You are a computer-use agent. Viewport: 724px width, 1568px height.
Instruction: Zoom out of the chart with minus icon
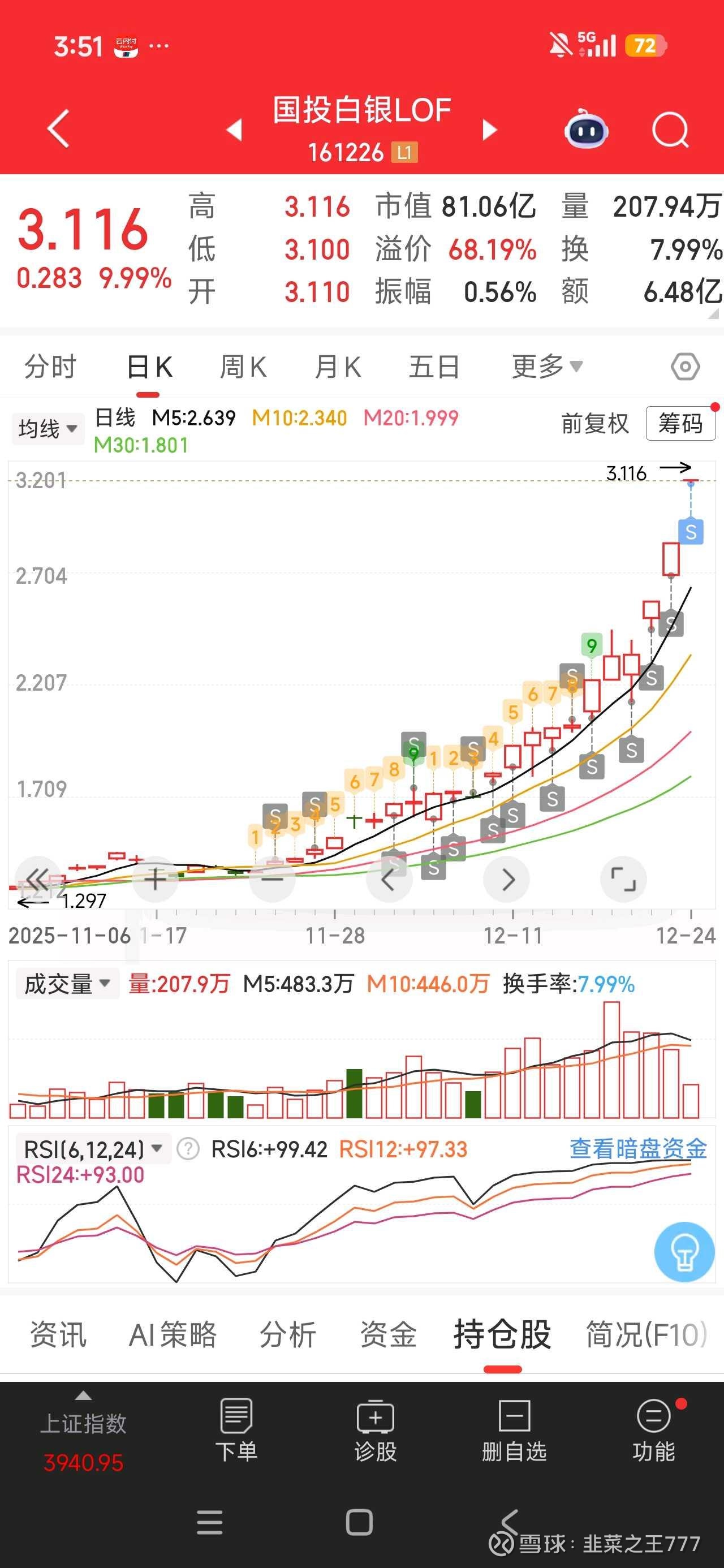point(272,879)
